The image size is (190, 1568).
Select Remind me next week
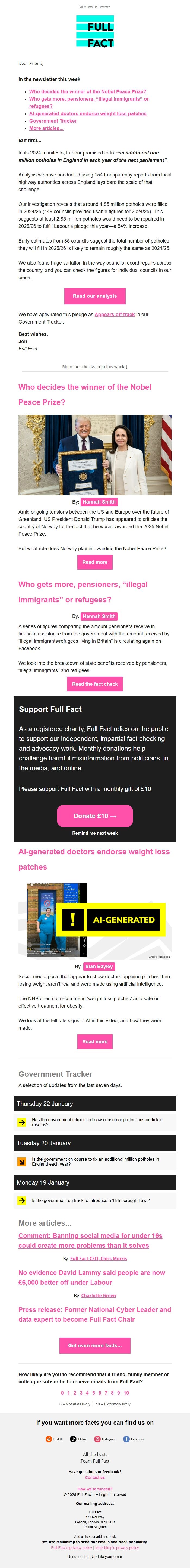coord(95,833)
